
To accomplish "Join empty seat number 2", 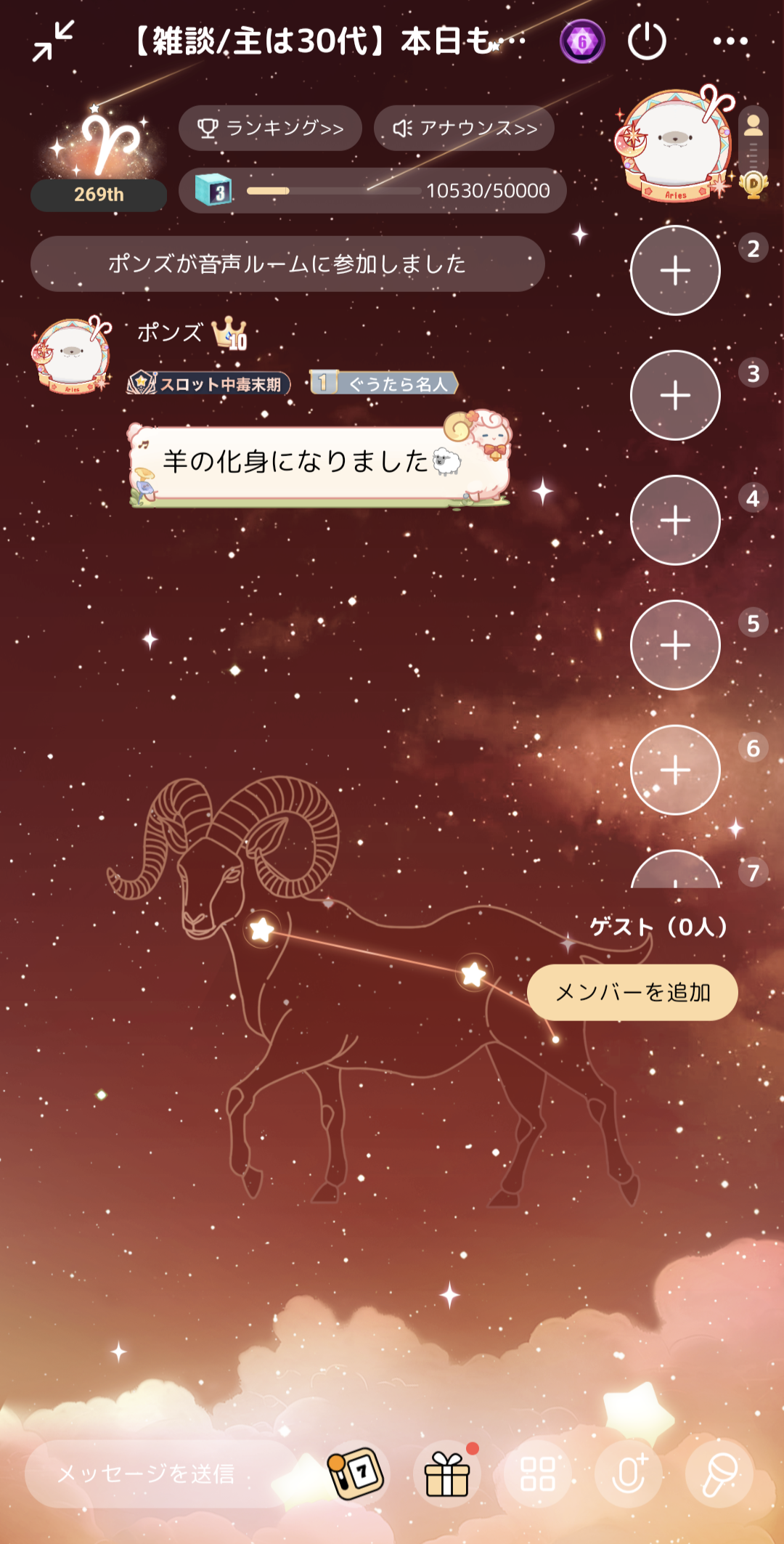I will tap(675, 270).
